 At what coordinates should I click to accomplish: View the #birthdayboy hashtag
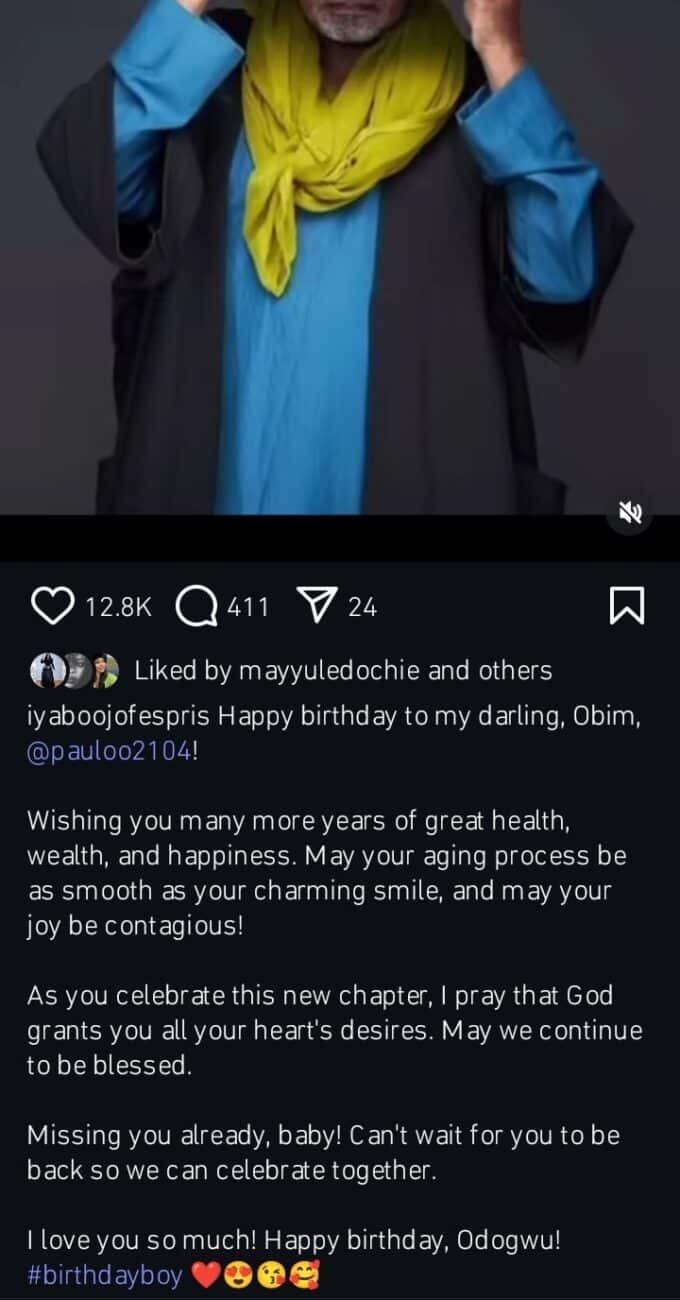coord(100,1275)
